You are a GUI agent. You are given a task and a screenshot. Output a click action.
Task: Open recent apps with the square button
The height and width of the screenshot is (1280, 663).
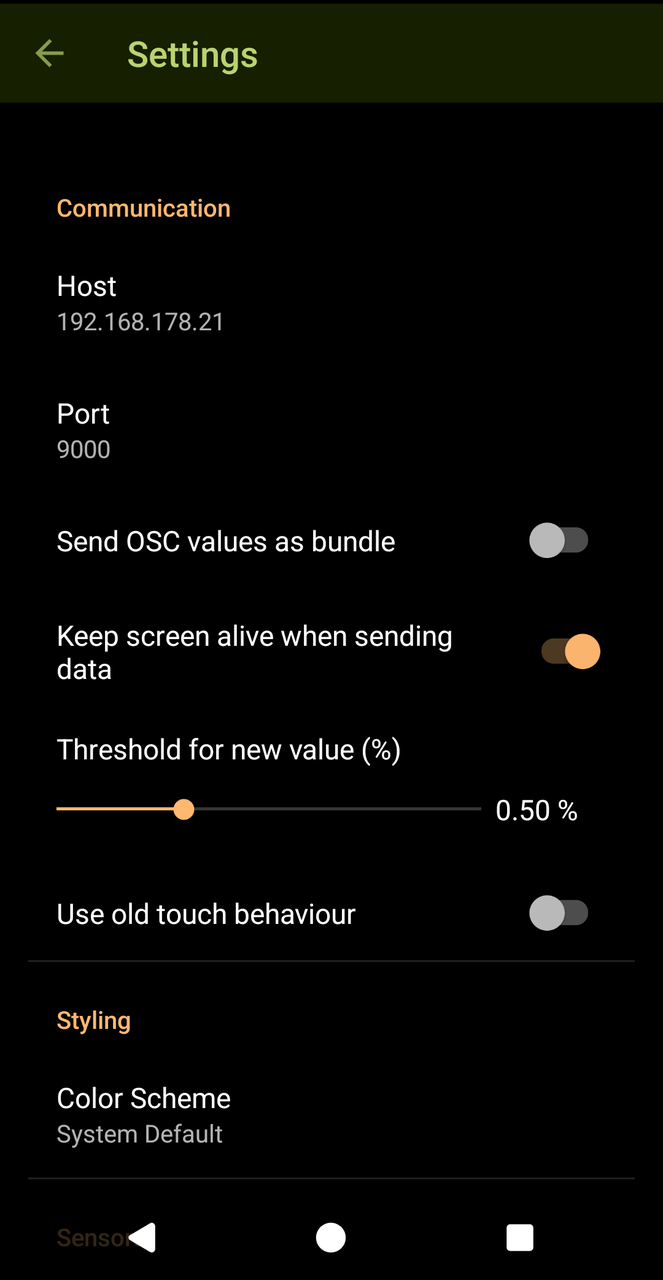[x=519, y=1237]
